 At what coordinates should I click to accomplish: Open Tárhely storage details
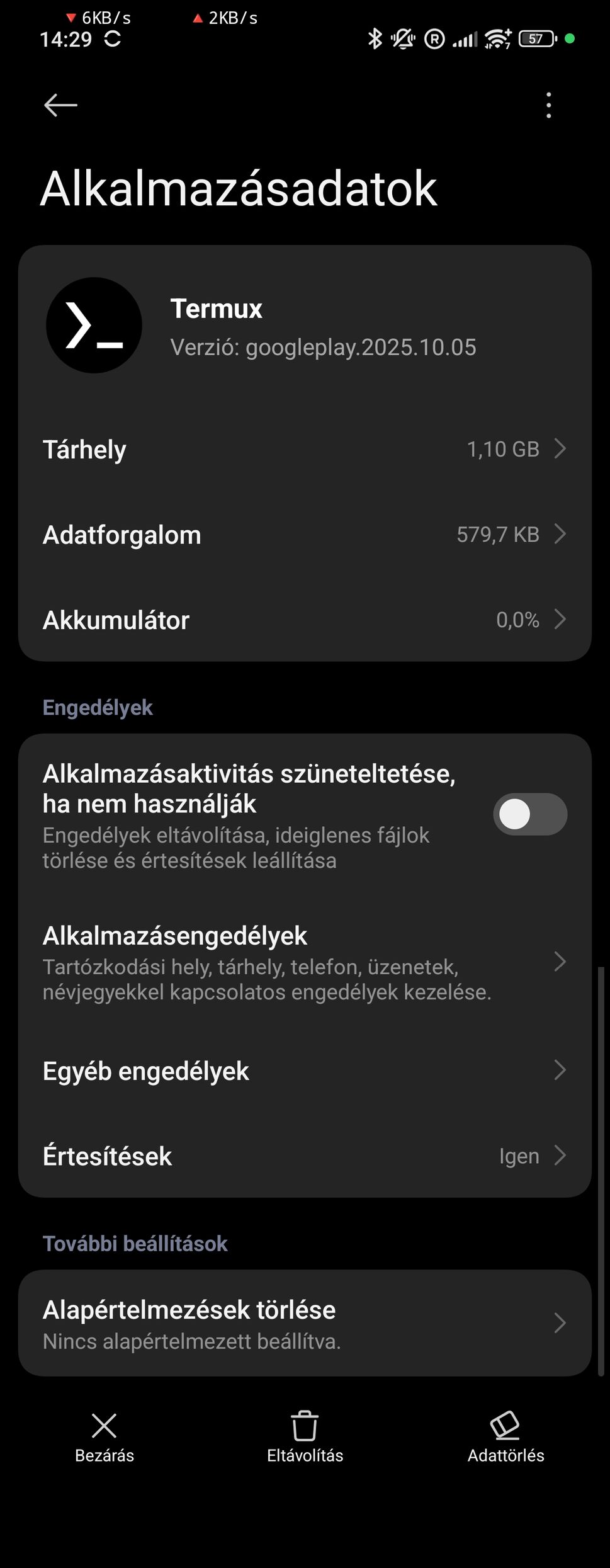click(305, 450)
